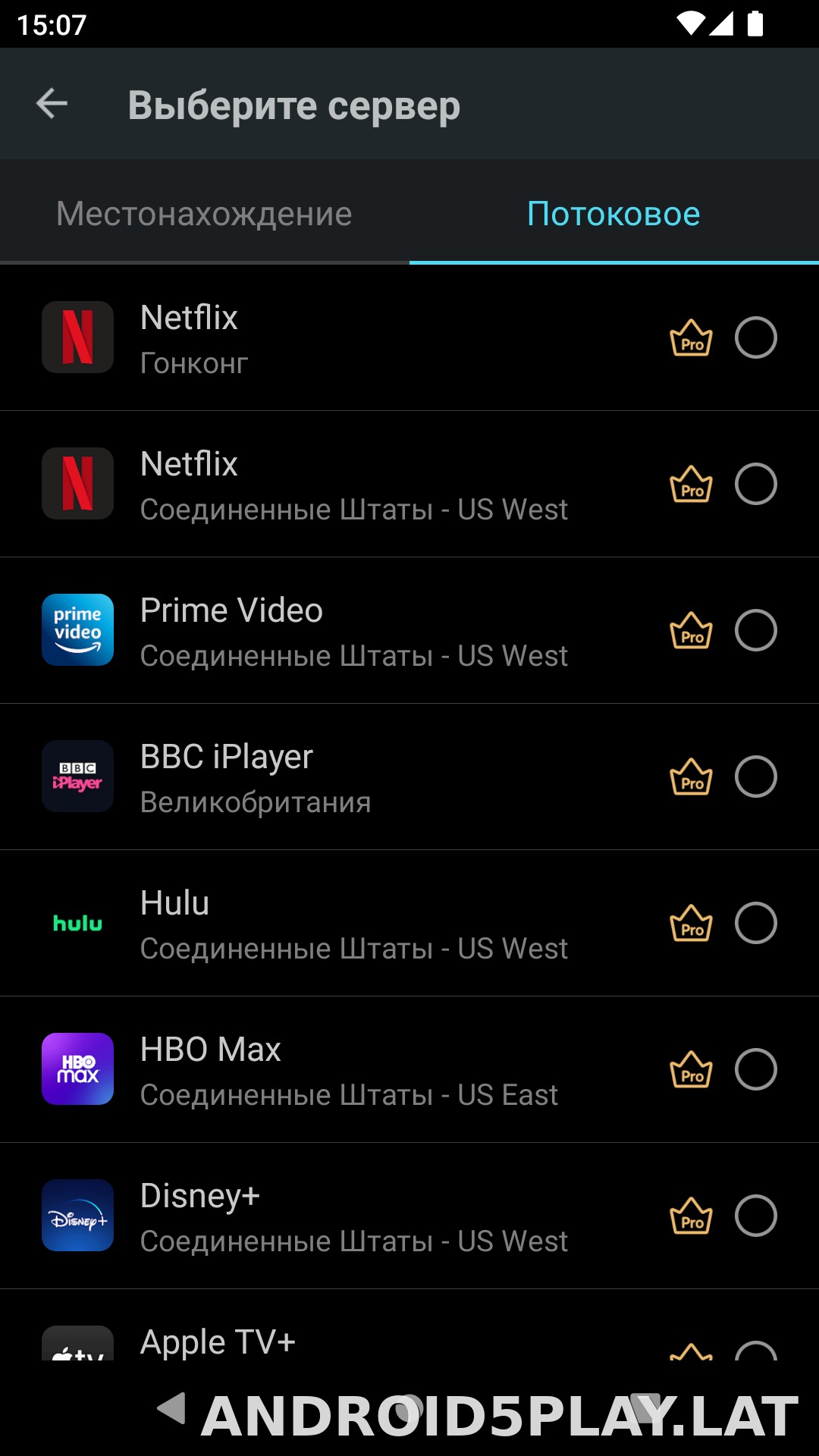Screen dimensions: 819x1456
Task: Tap the Apple TV+ server row
Action: pos(409,1325)
